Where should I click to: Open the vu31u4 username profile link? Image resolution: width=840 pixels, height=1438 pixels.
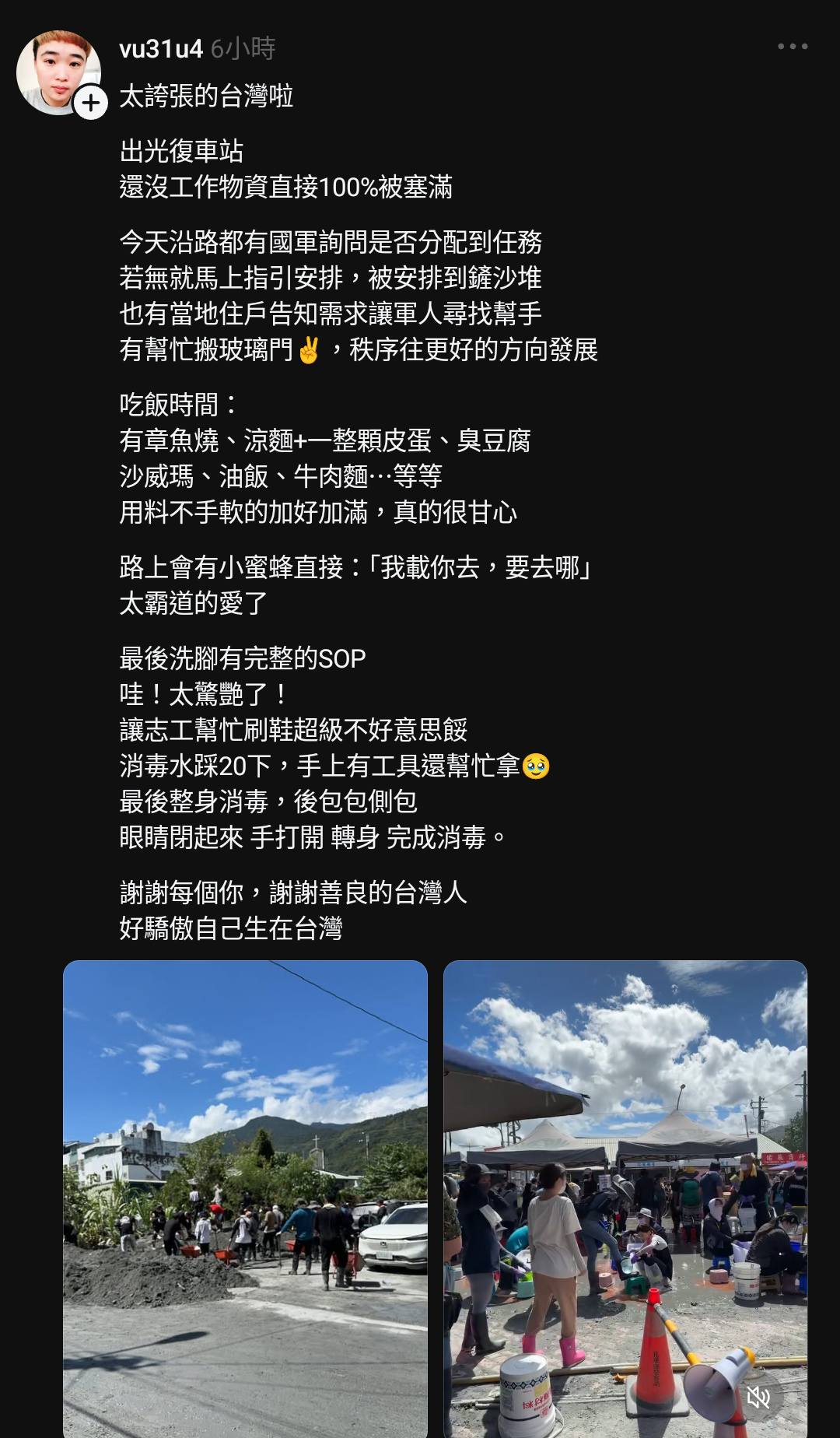tap(161, 49)
